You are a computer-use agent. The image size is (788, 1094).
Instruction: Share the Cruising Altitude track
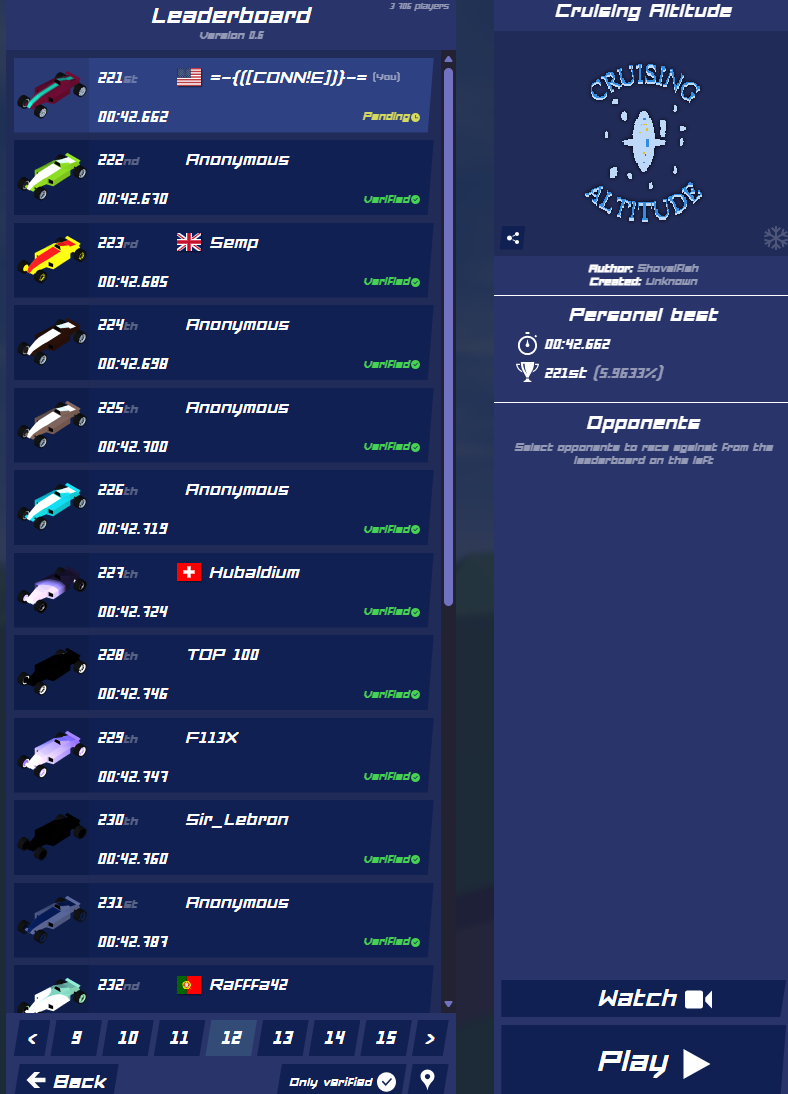tap(512, 239)
